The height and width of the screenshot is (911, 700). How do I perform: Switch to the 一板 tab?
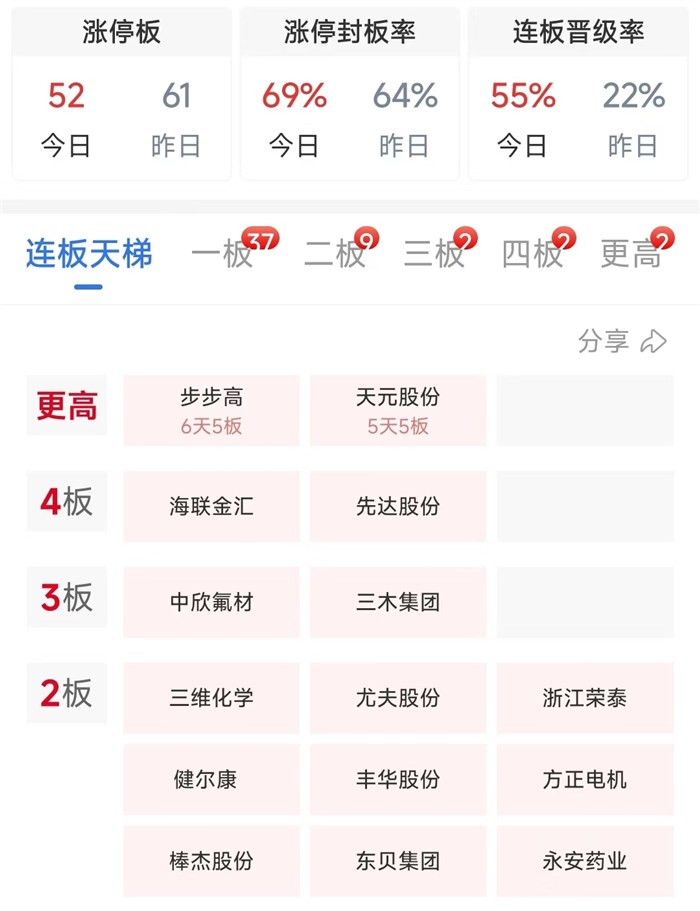pyautogui.click(x=222, y=255)
